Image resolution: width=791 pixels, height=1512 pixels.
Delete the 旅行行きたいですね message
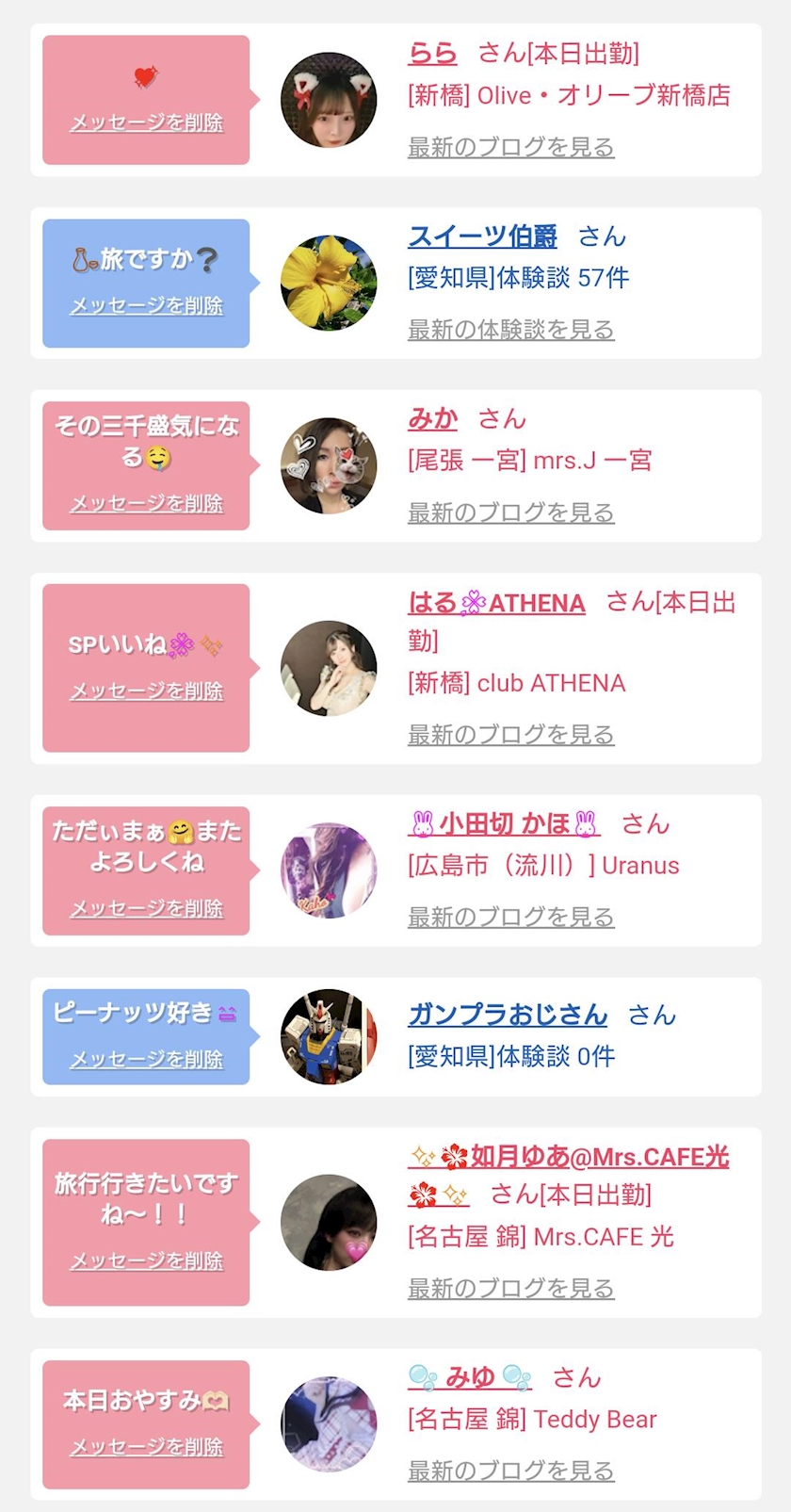147,1260
